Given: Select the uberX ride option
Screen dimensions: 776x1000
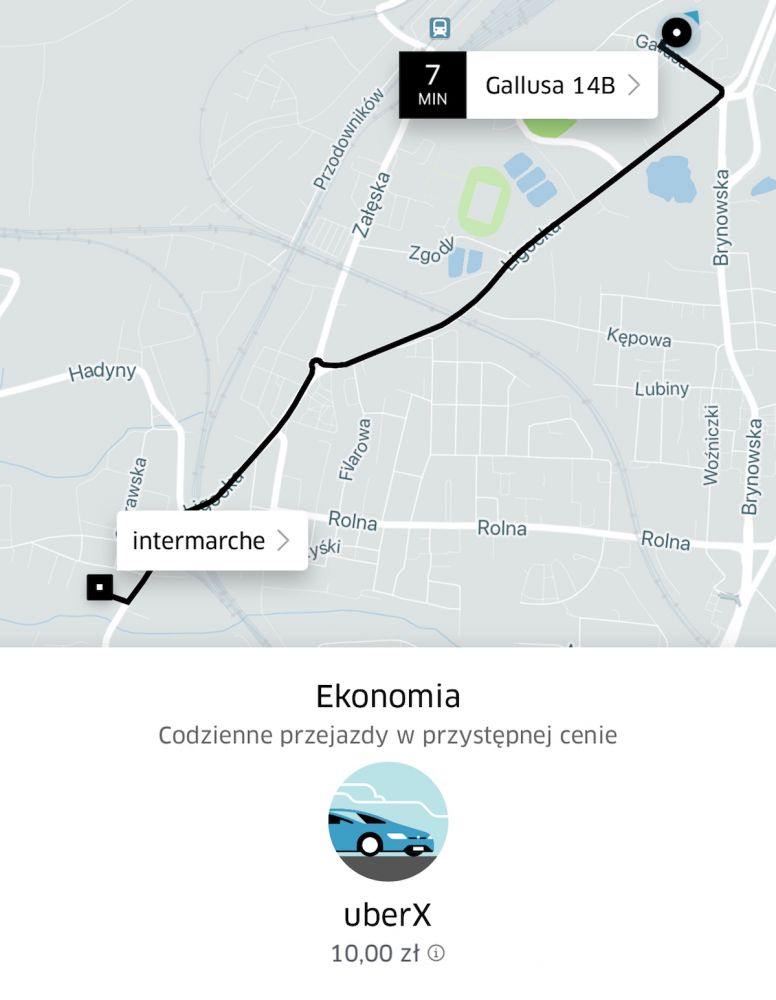Looking at the screenshot, I should pos(388,822).
